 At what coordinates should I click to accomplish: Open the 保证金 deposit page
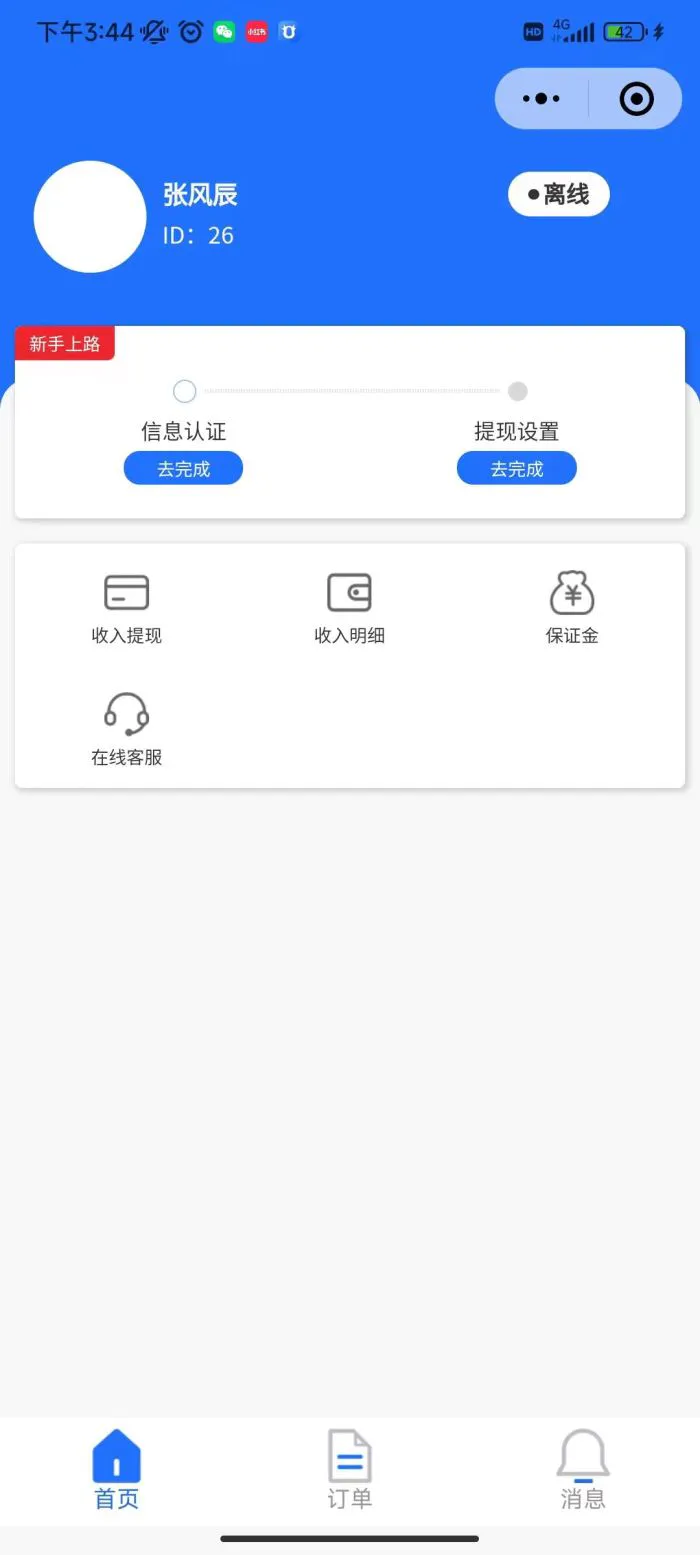tap(572, 608)
